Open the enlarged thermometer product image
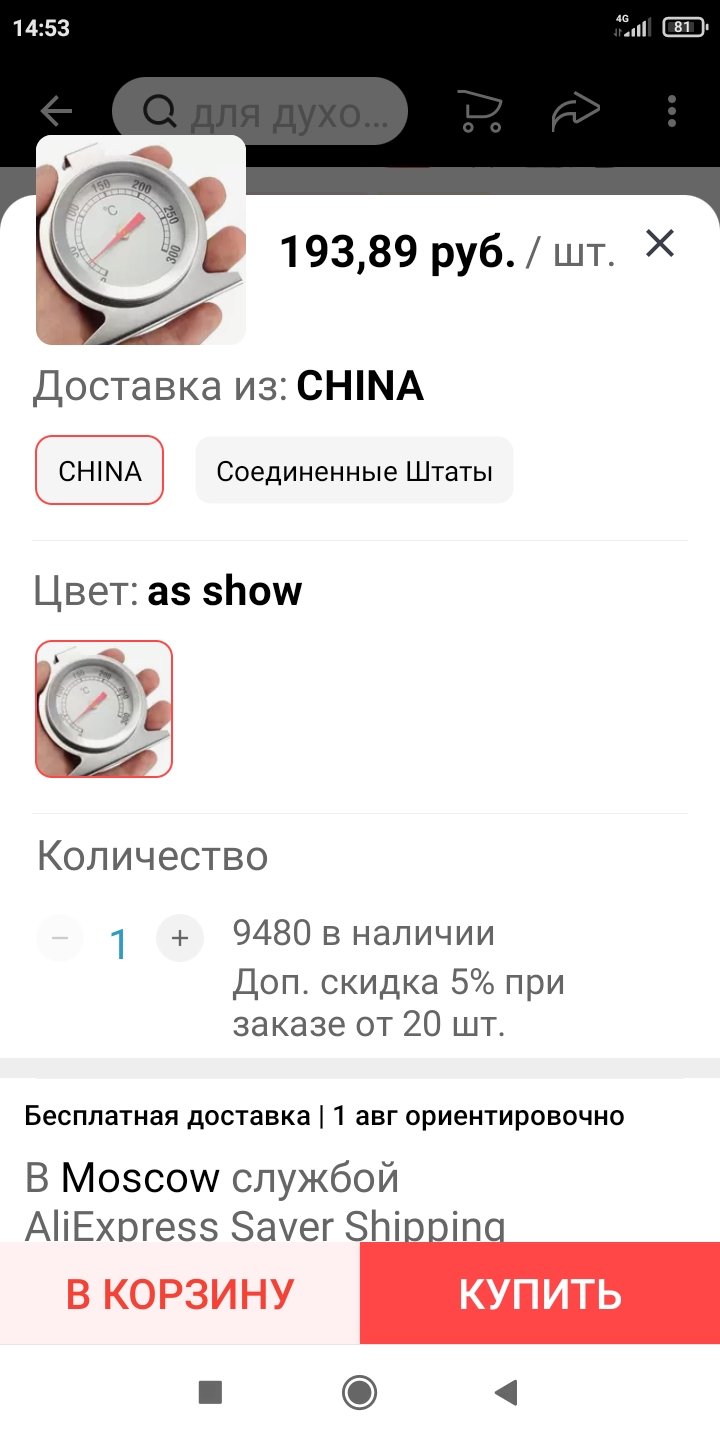Image resolution: width=720 pixels, height=1440 pixels. tap(141, 240)
